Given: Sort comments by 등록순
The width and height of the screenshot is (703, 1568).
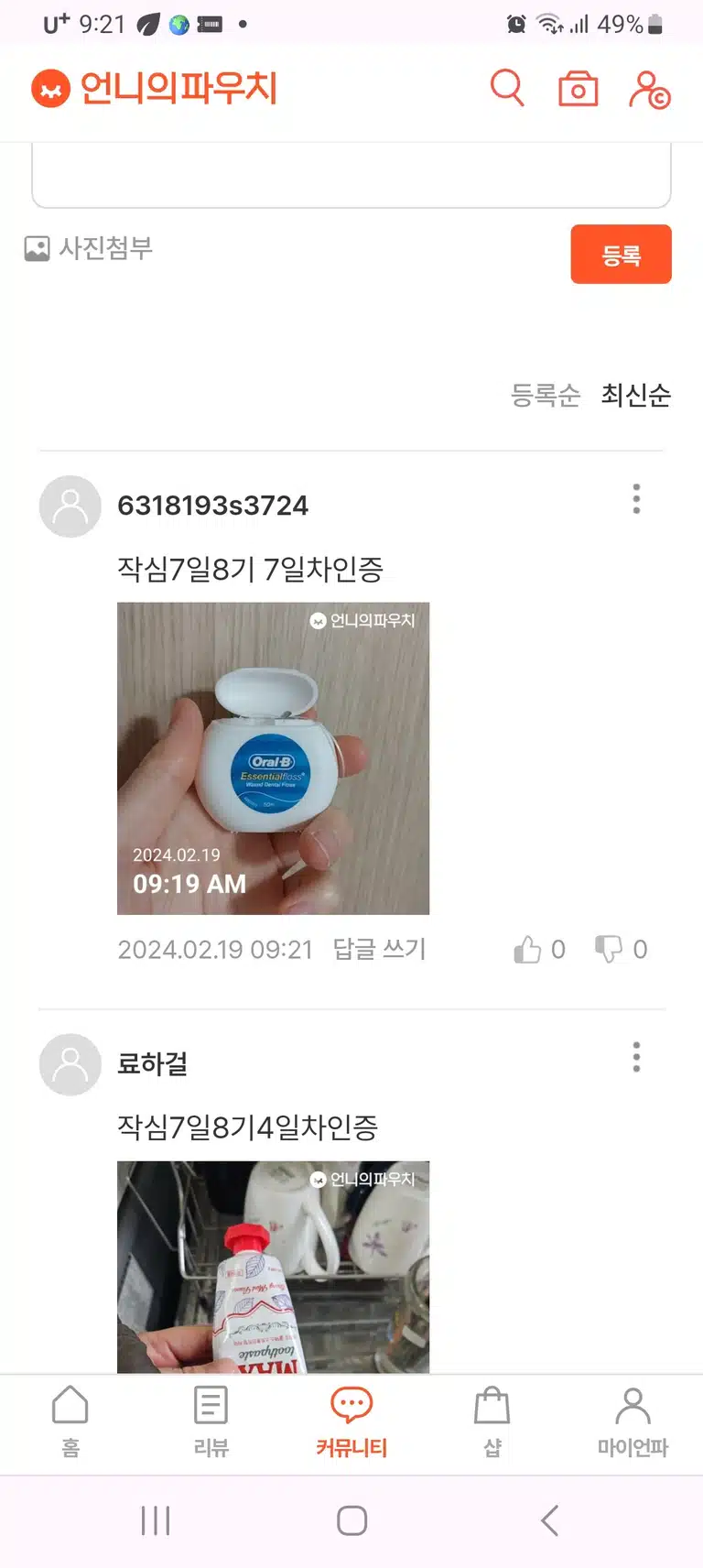Looking at the screenshot, I should click(x=545, y=395).
